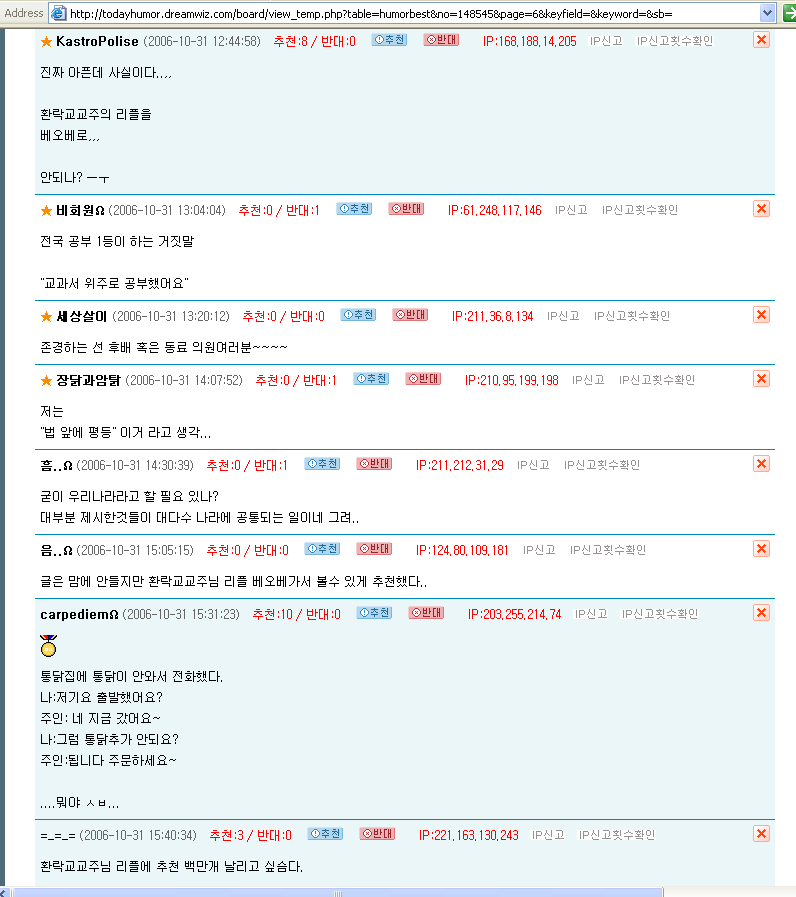
Task: Delete carpediem's comment with X
Action: (761, 613)
